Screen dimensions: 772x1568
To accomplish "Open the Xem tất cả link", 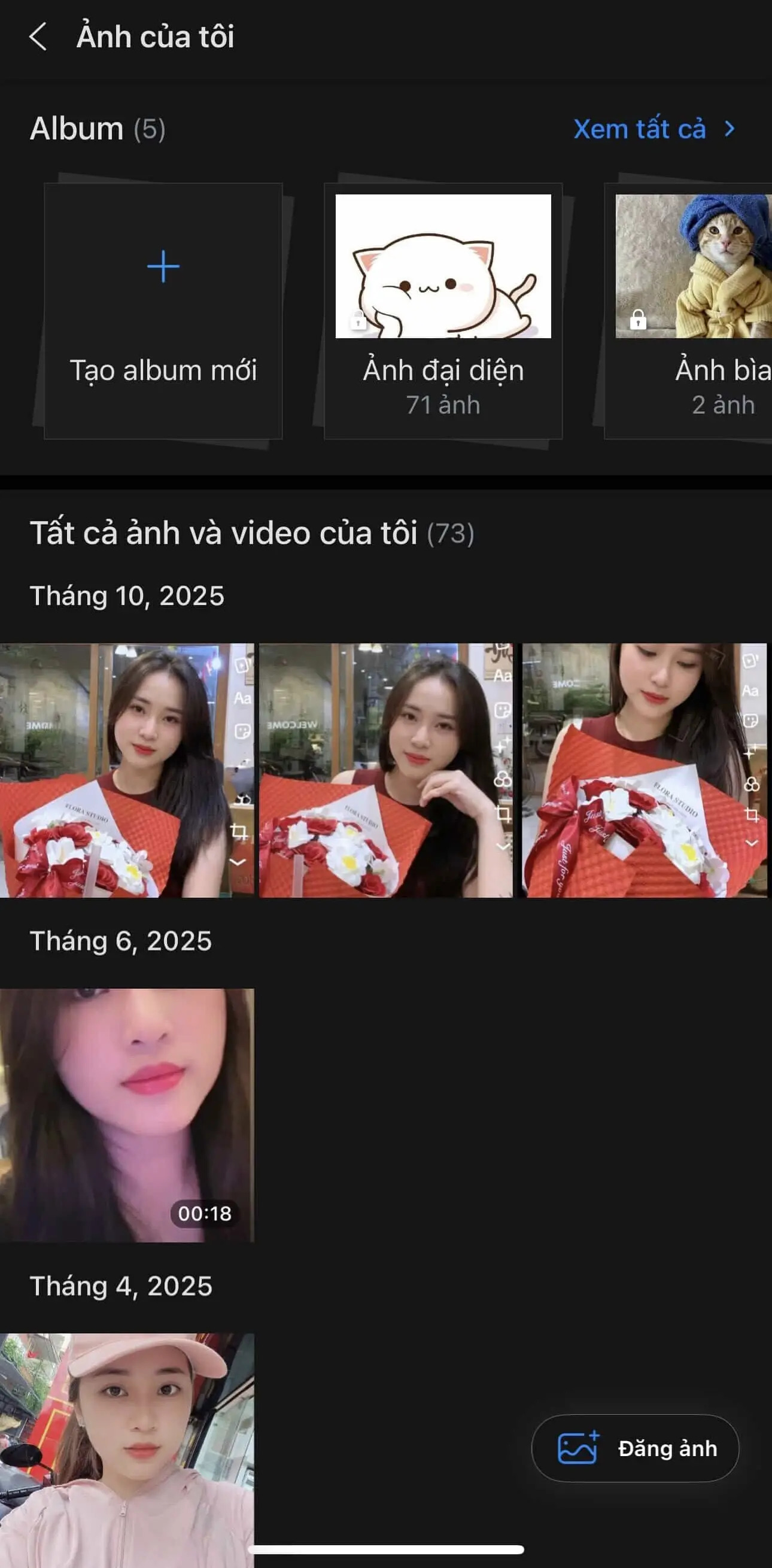I will 638,129.
